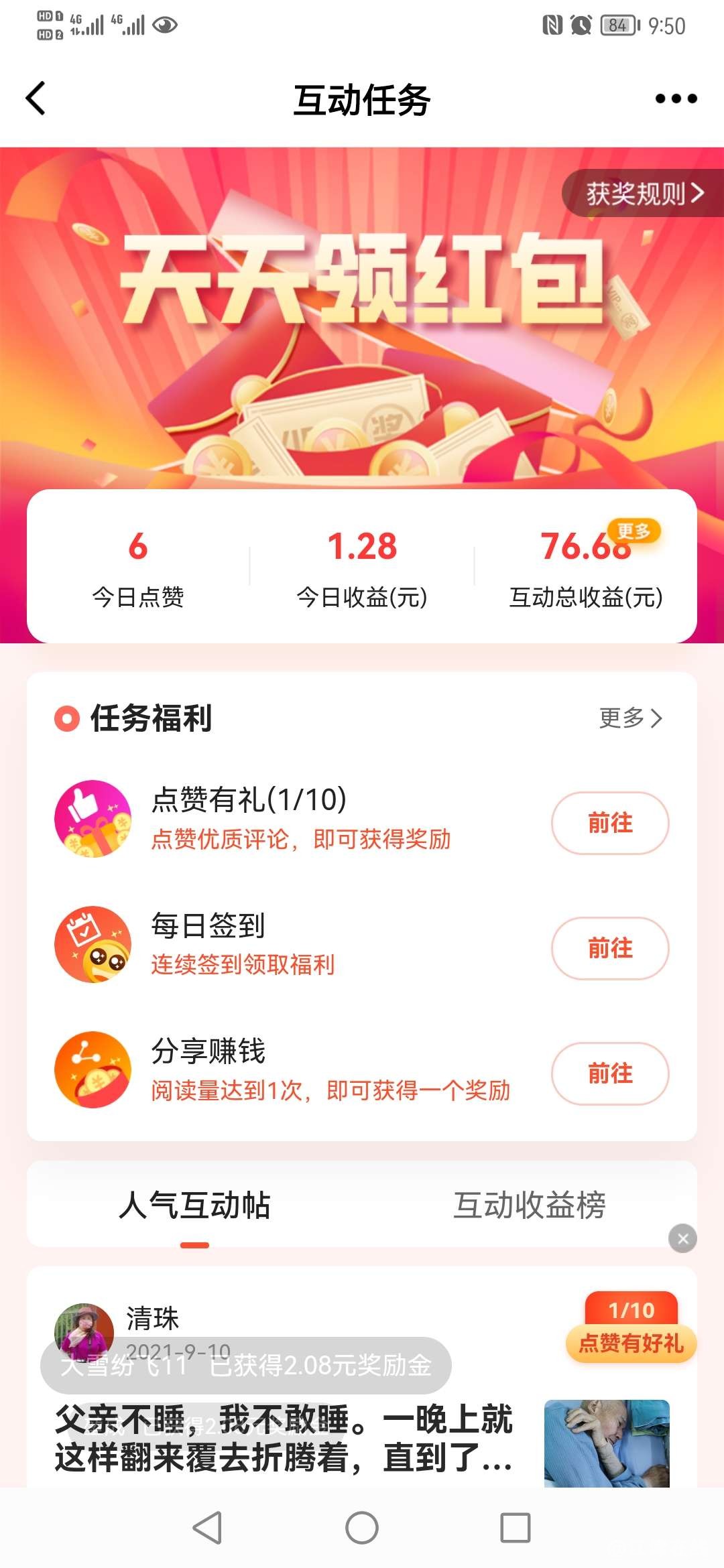724x1568 pixels.
Task: Open the system recent apps button
Action: click(515, 1528)
